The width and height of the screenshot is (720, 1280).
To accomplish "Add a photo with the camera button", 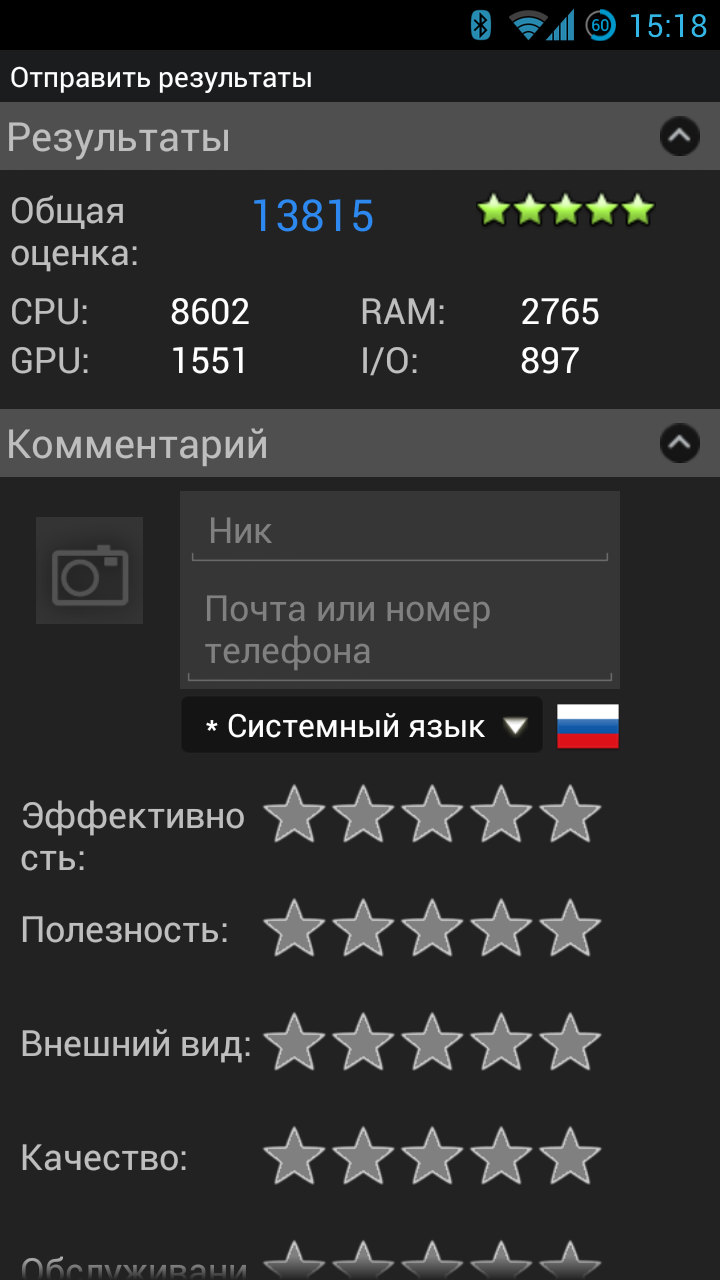I will coord(89,570).
